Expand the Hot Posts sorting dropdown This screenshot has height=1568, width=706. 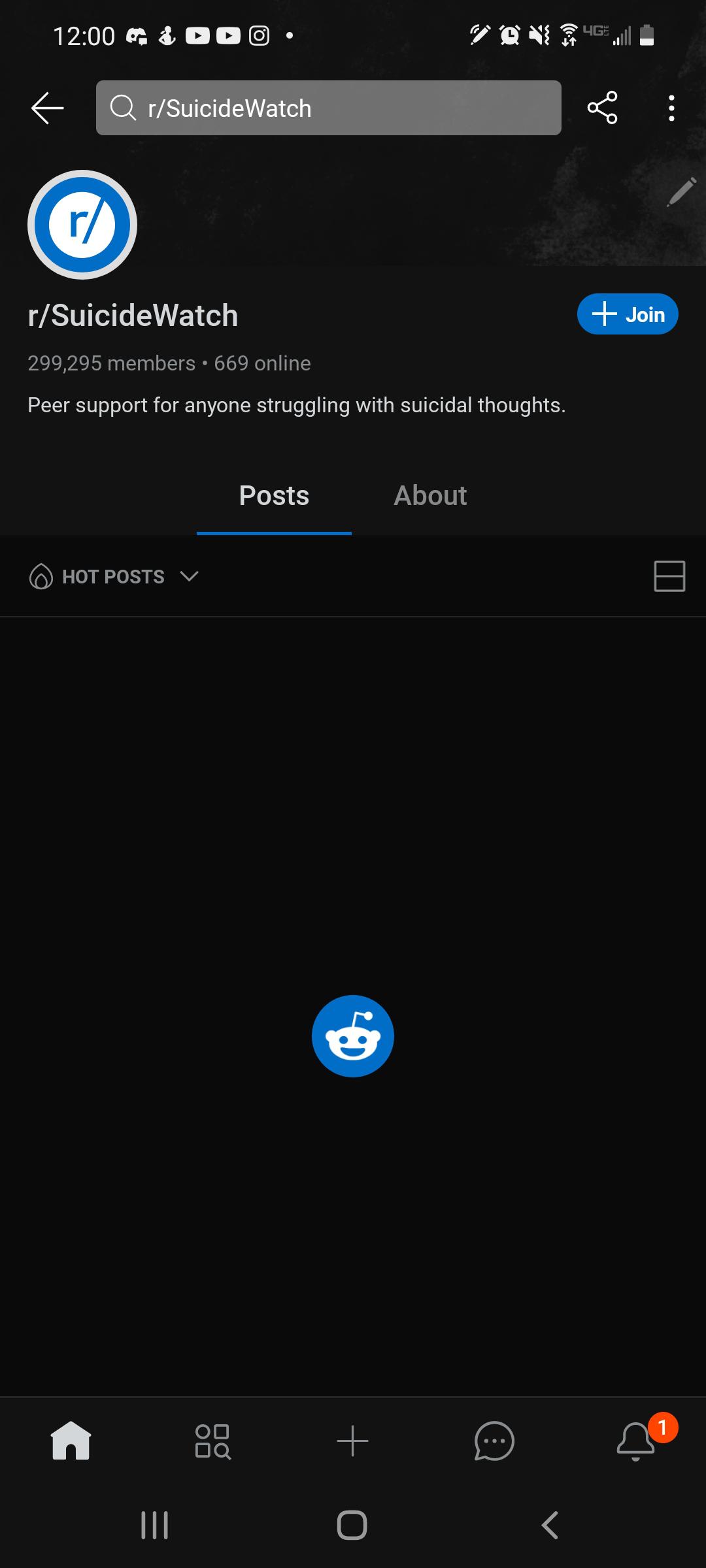point(190,577)
